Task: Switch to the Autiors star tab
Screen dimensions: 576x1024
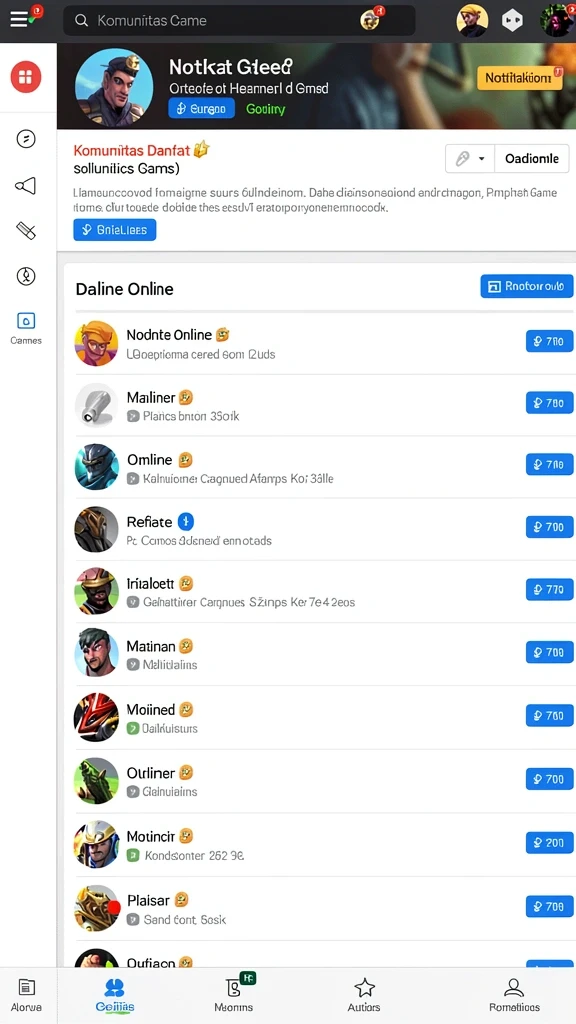Action: [364, 995]
